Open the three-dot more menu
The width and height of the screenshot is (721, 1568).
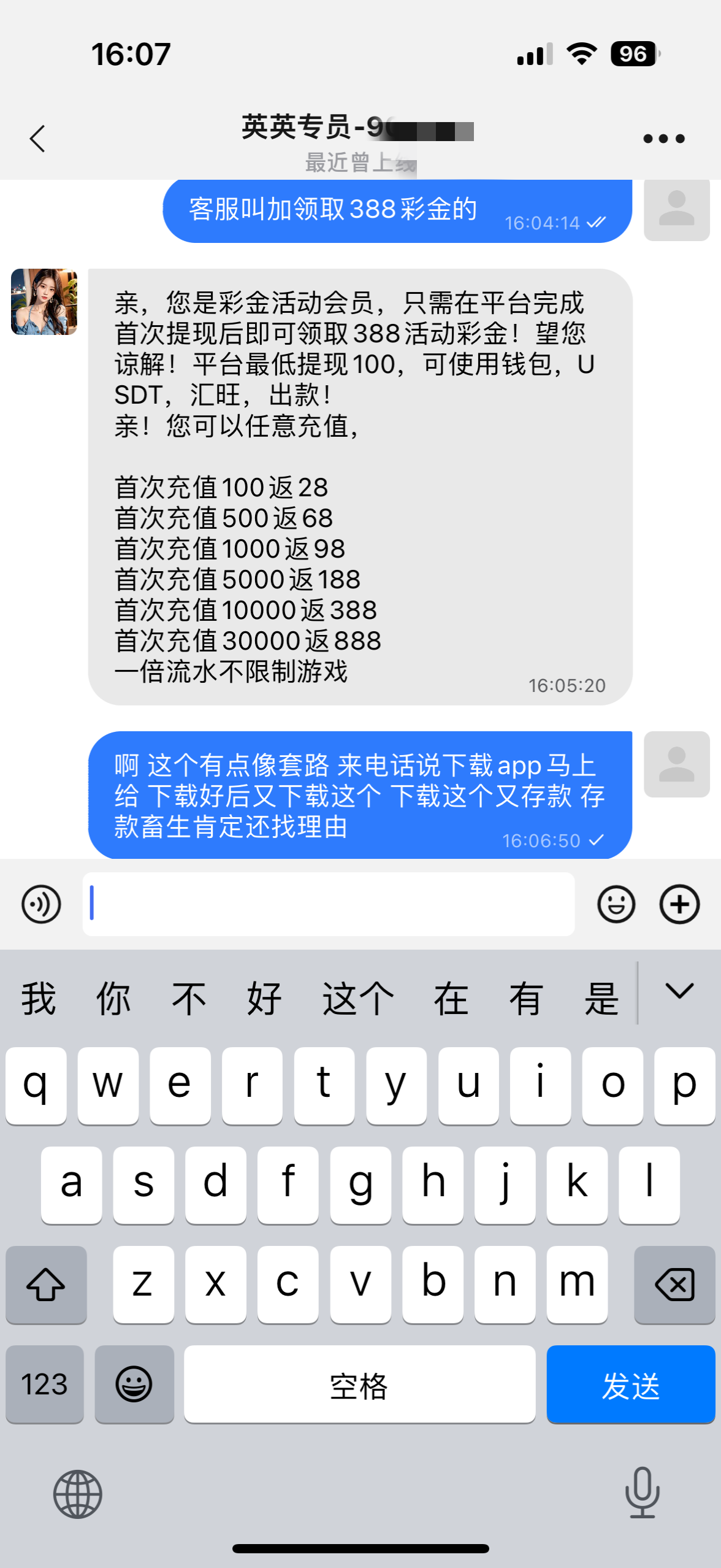pos(663,139)
